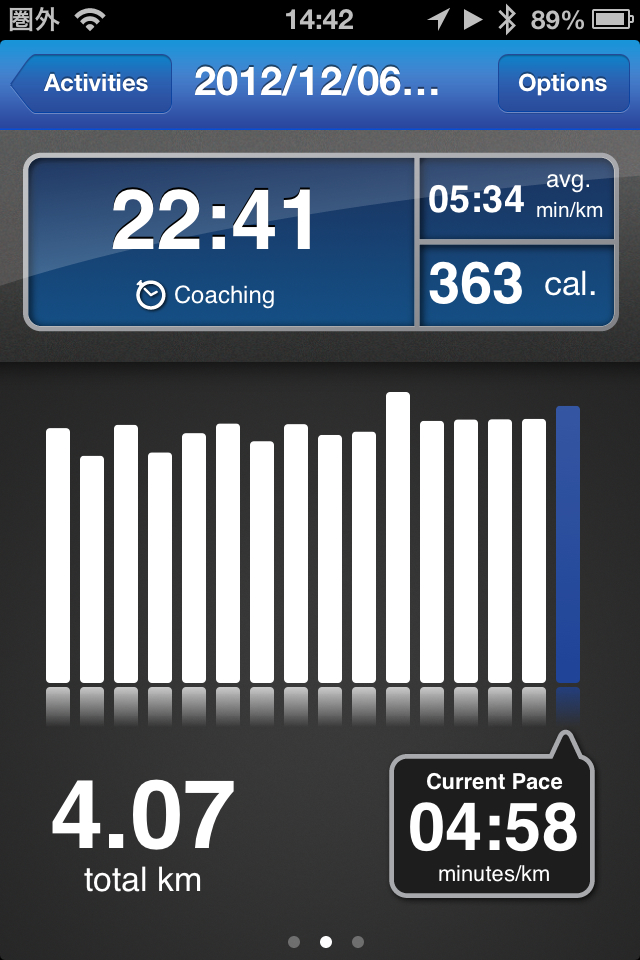The height and width of the screenshot is (960, 640).
Task: Open the Options menu
Action: (562, 84)
